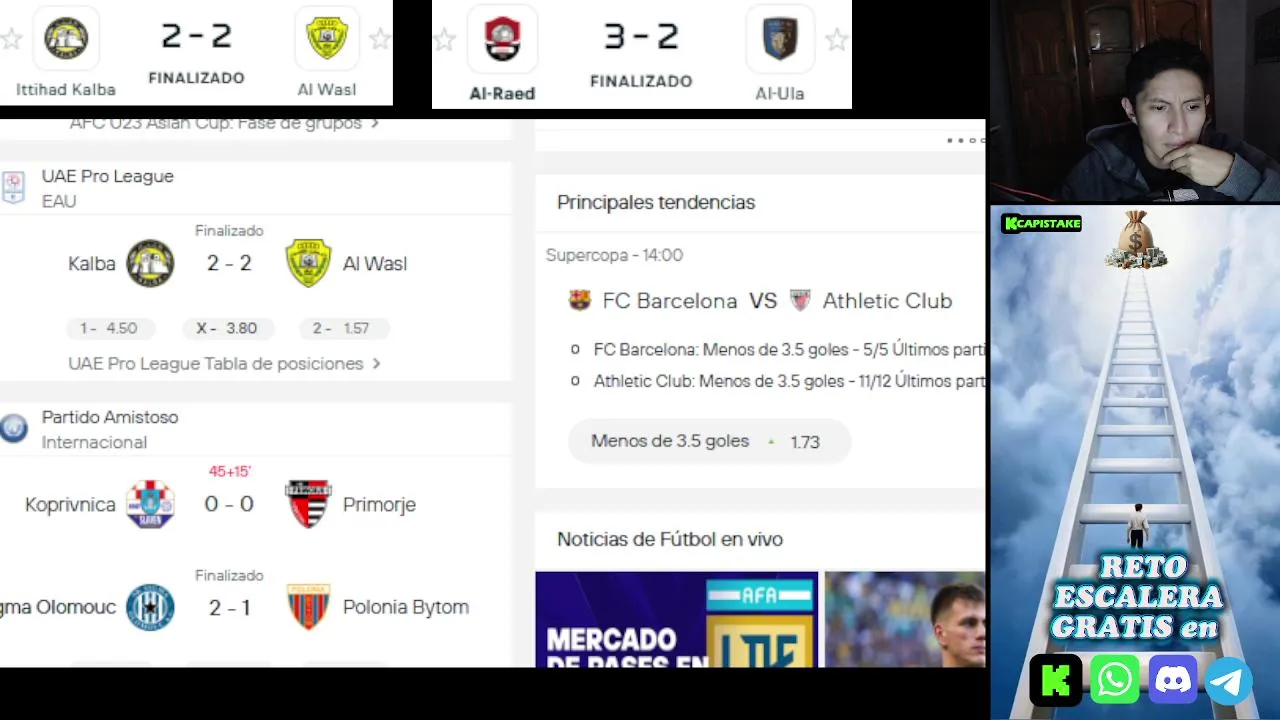
Task: Open the Kalba vs Al Wasl match
Action: tap(229, 264)
